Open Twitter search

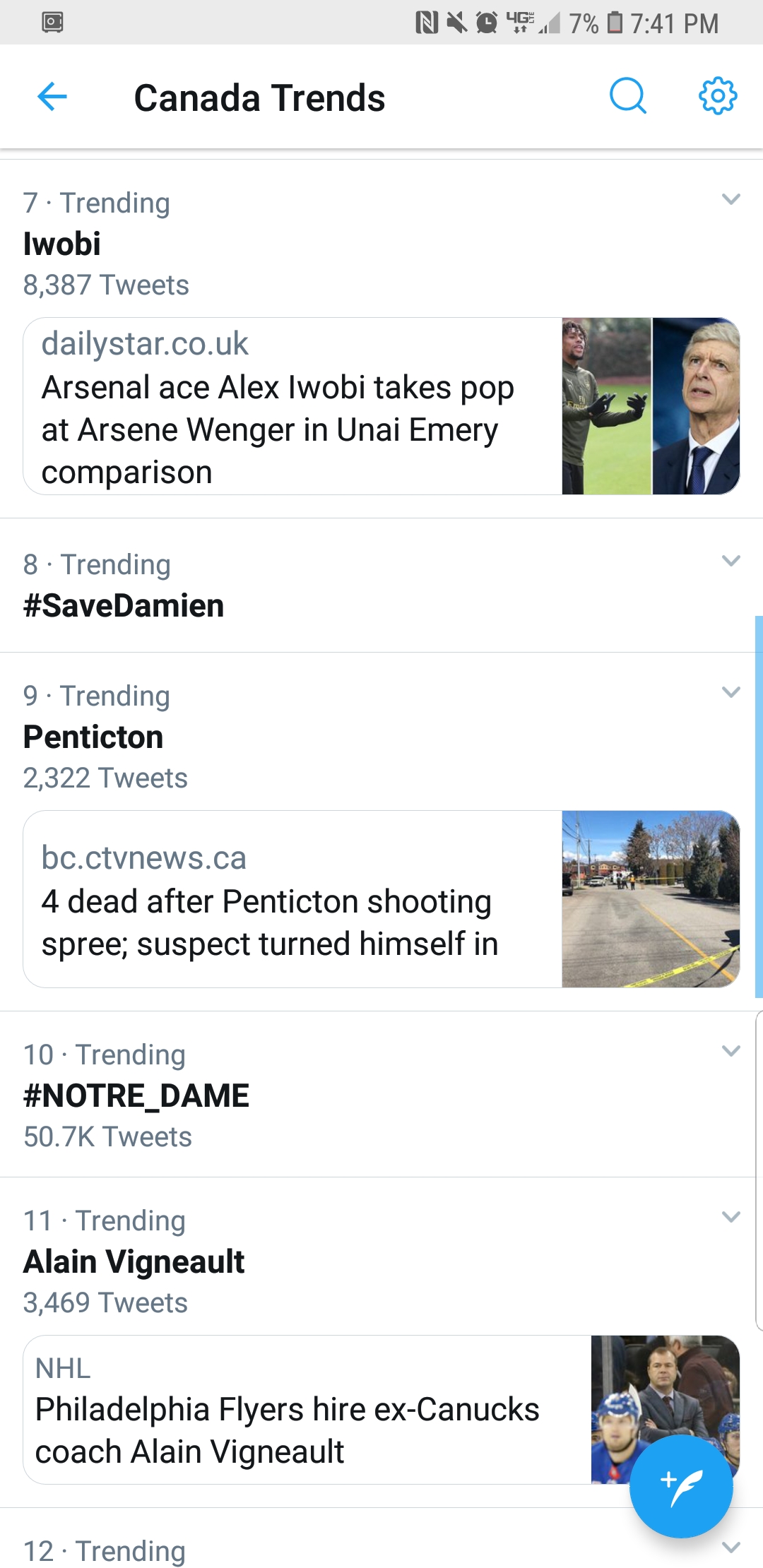628,97
